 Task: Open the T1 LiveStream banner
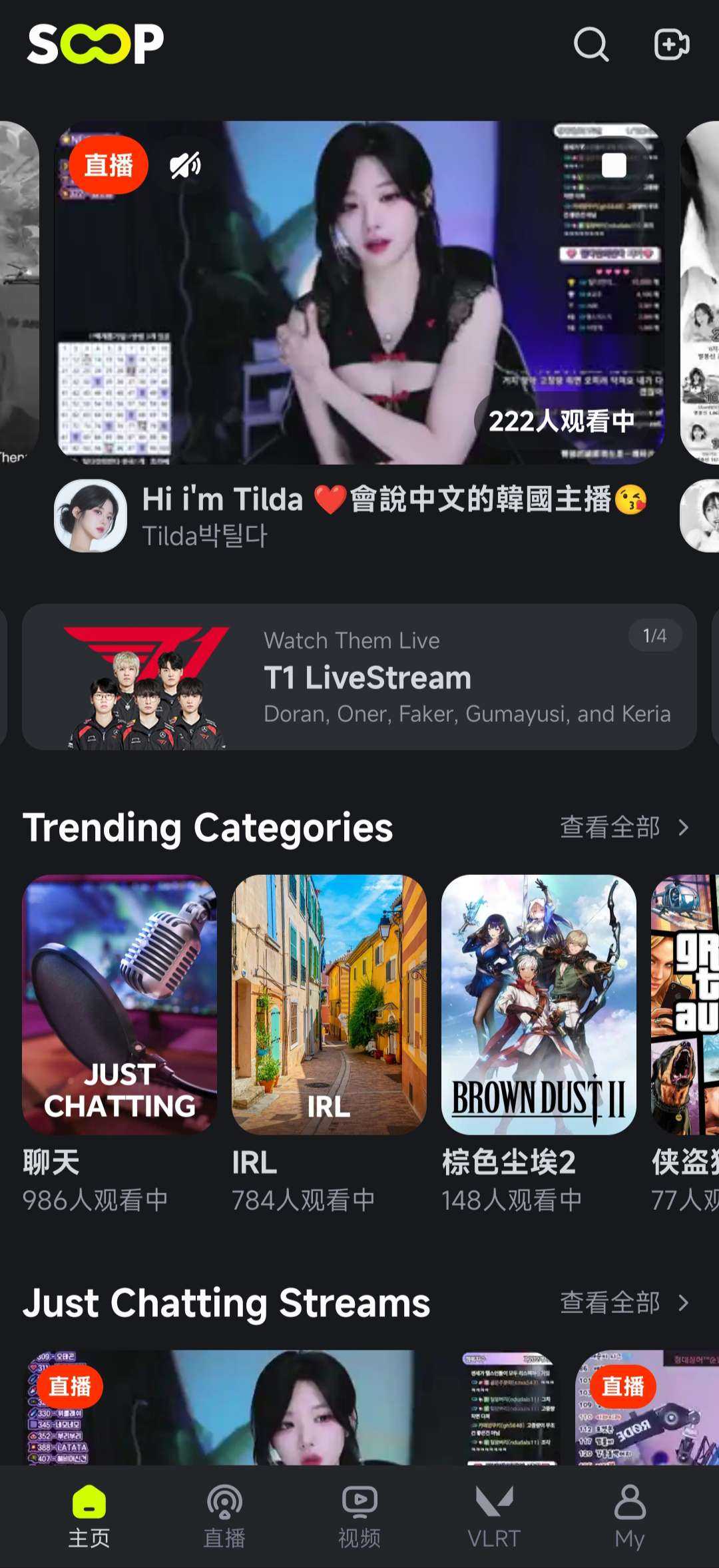(x=359, y=677)
